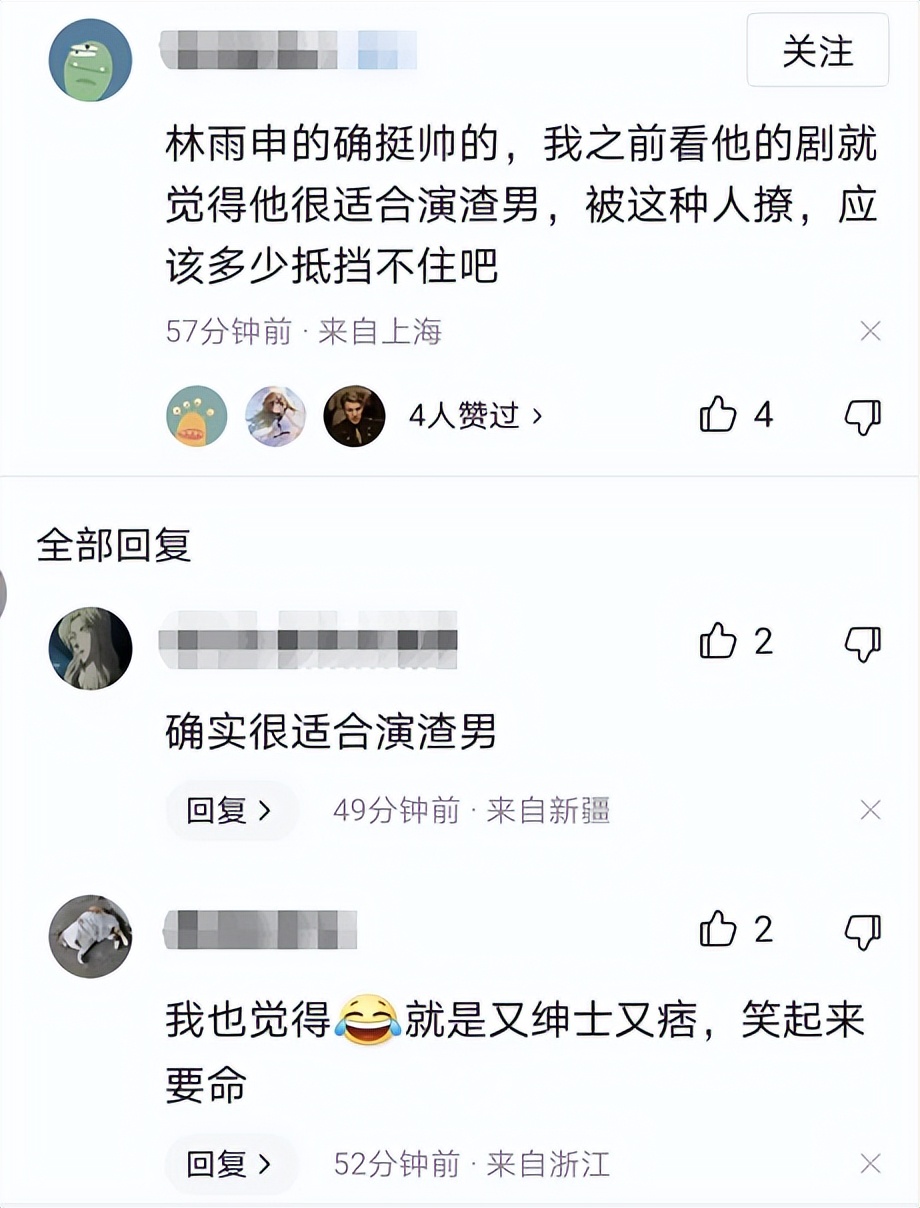Screen dimensions: 920x1208
Task: Follow the commenter with 关注 button
Action: (817, 50)
